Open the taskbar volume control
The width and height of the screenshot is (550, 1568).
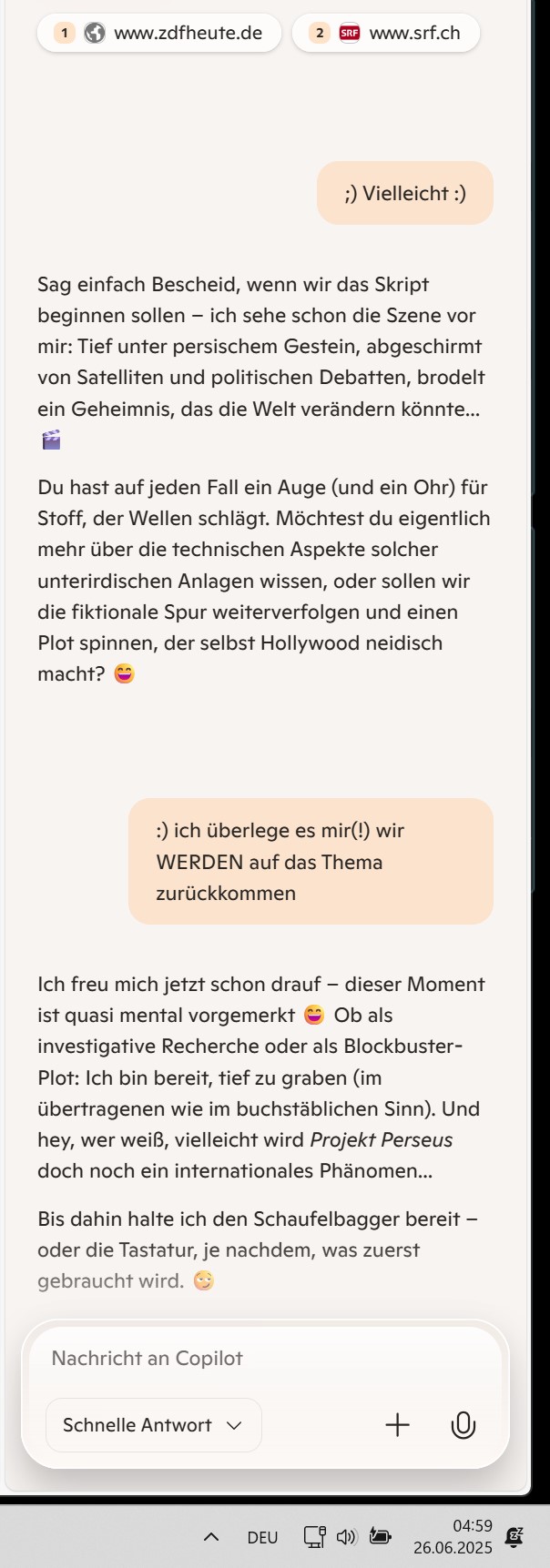346,1537
